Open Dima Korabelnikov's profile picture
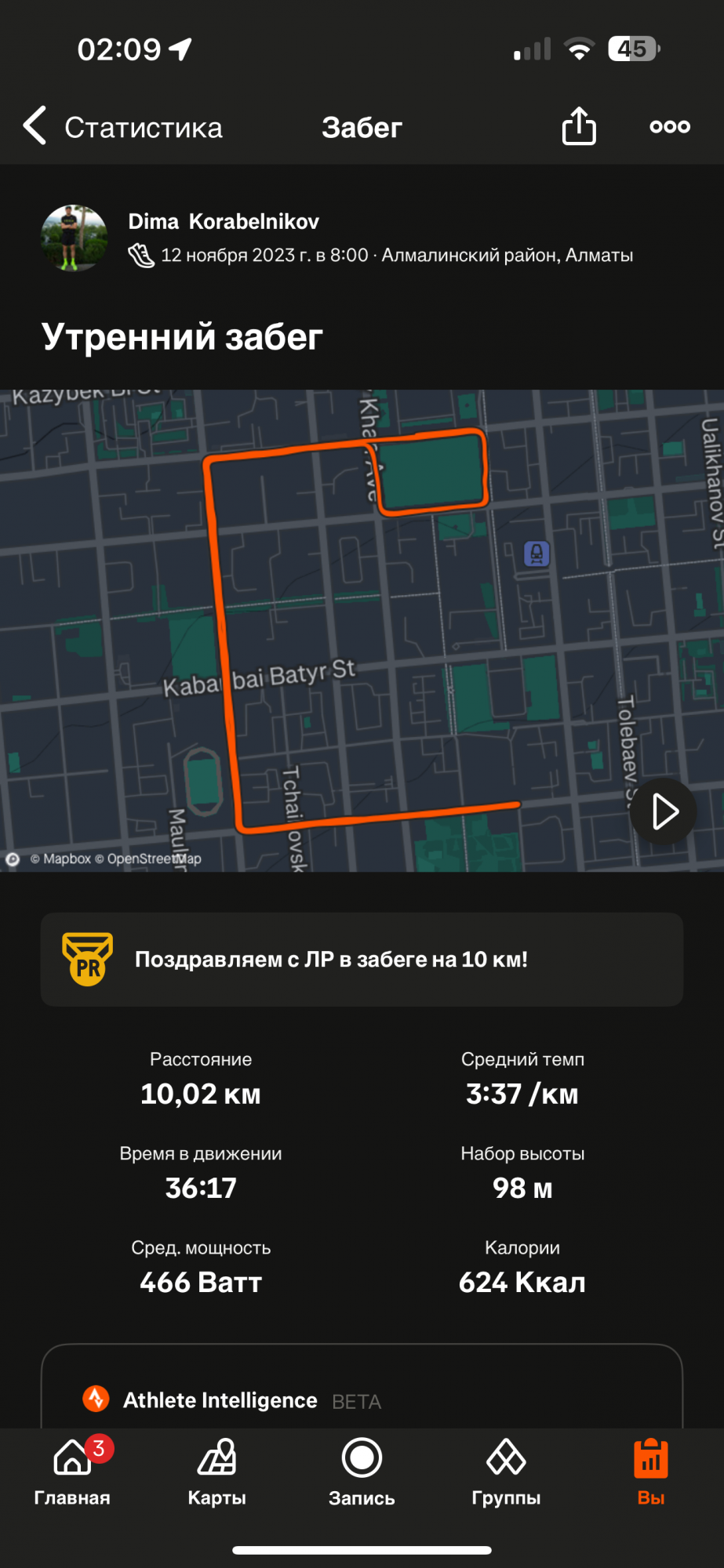 click(75, 238)
